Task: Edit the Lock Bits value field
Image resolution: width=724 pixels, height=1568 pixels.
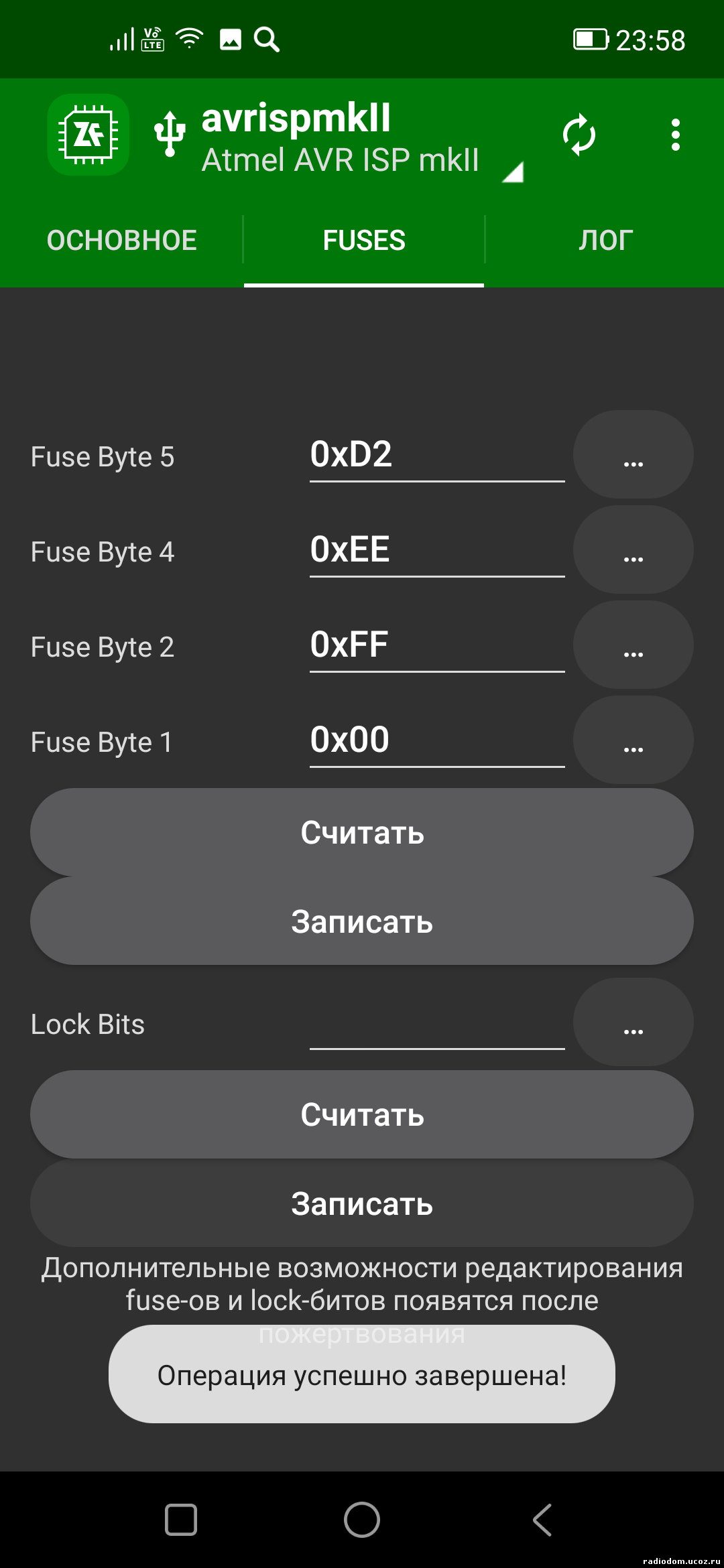Action: click(437, 1023)
